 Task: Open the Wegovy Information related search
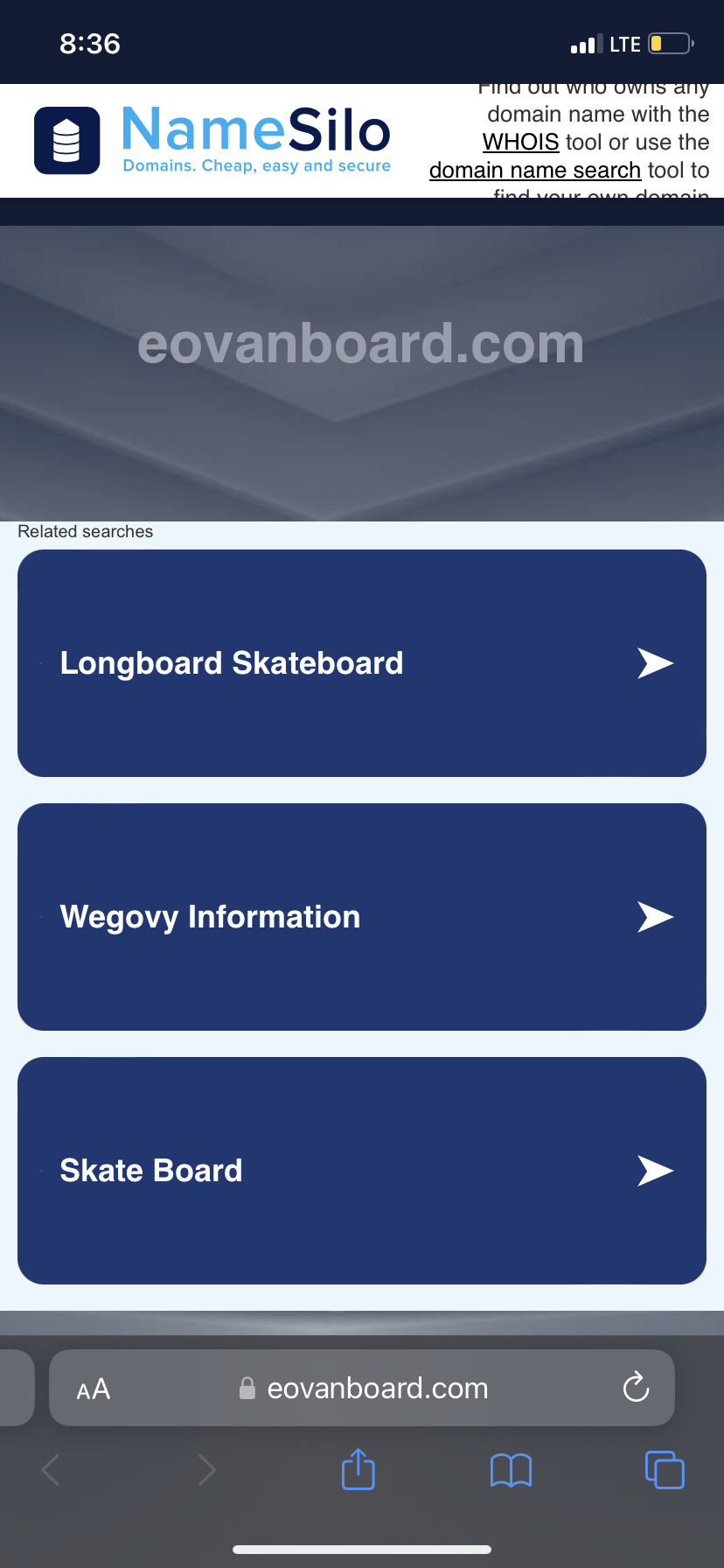coord(362,917)
